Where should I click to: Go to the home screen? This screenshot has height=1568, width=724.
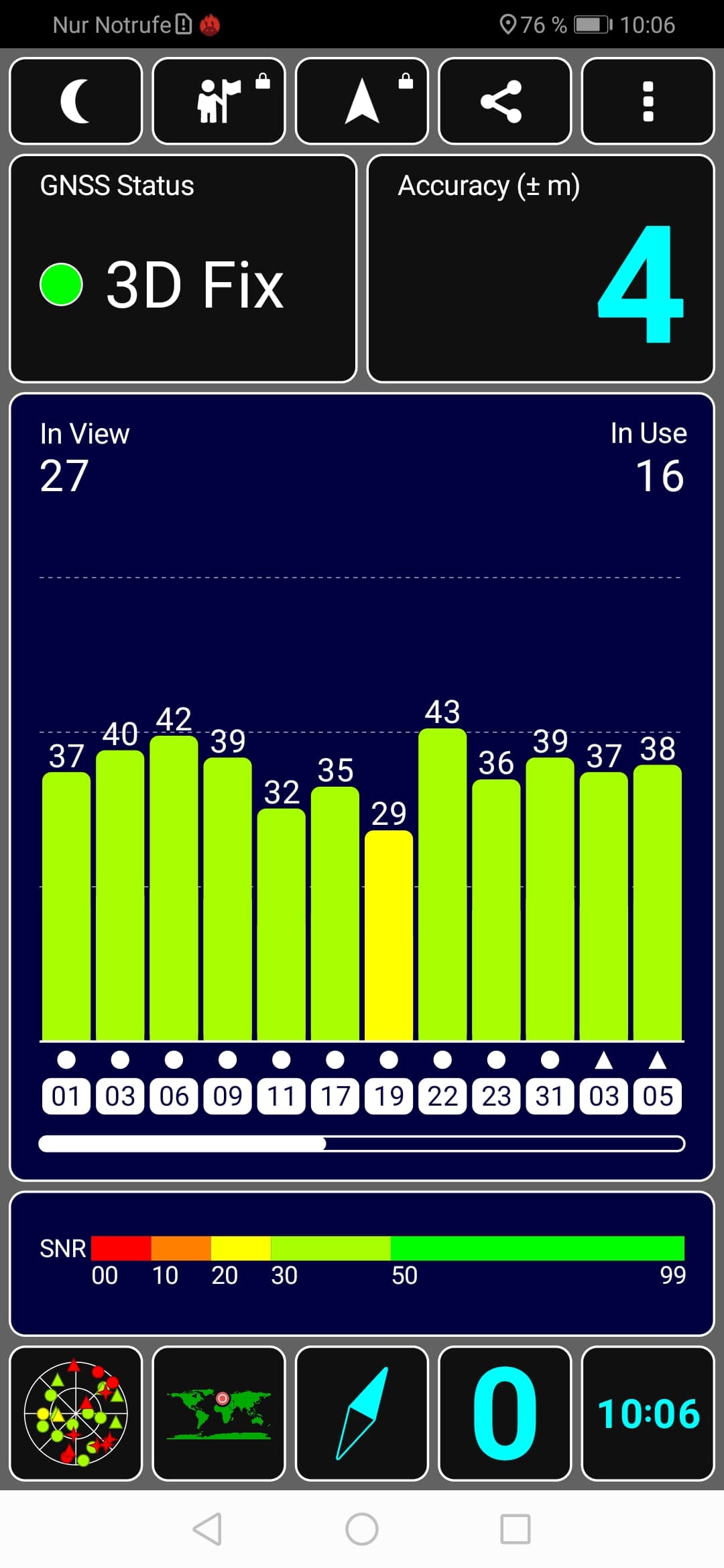tap(362, 1529)
